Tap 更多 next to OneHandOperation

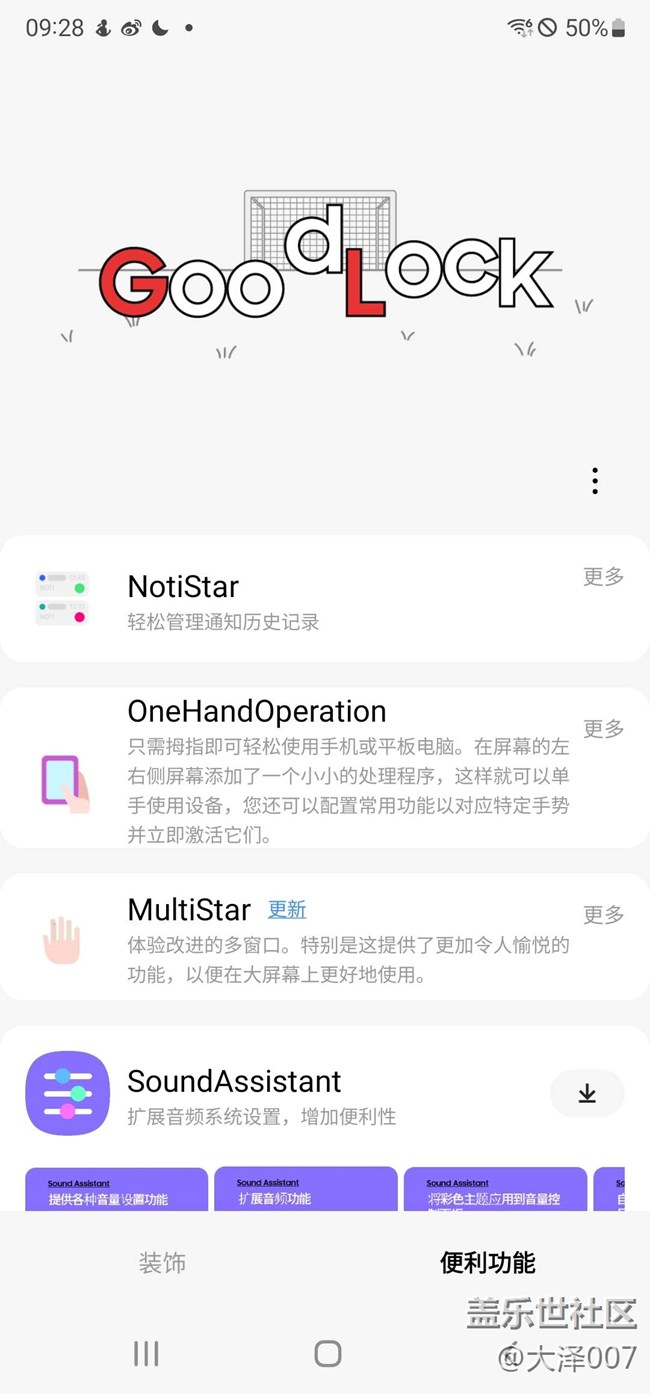[603, 729]
